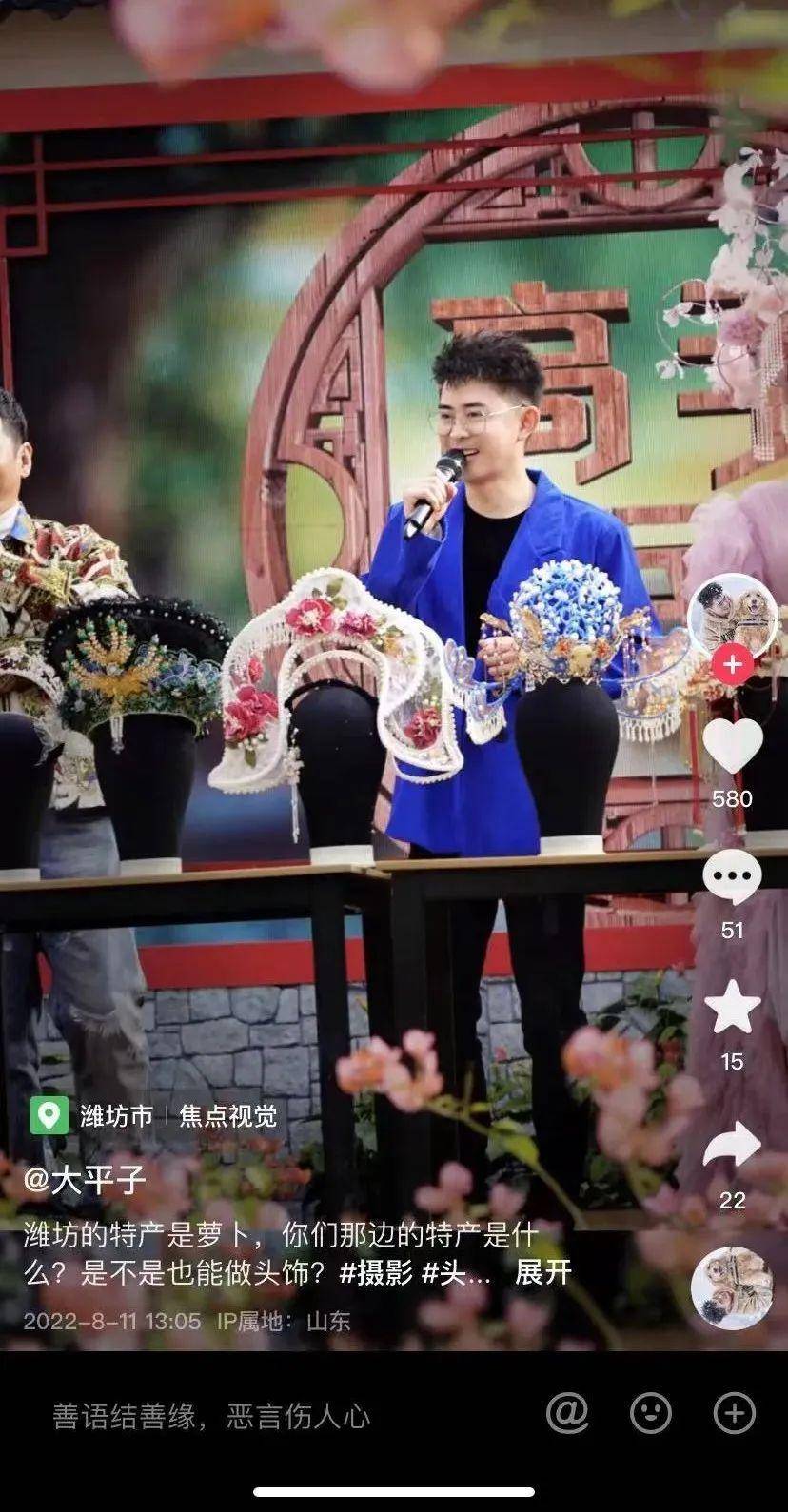
Task: Like this video with the heart
Action: [x=732, y=745]
